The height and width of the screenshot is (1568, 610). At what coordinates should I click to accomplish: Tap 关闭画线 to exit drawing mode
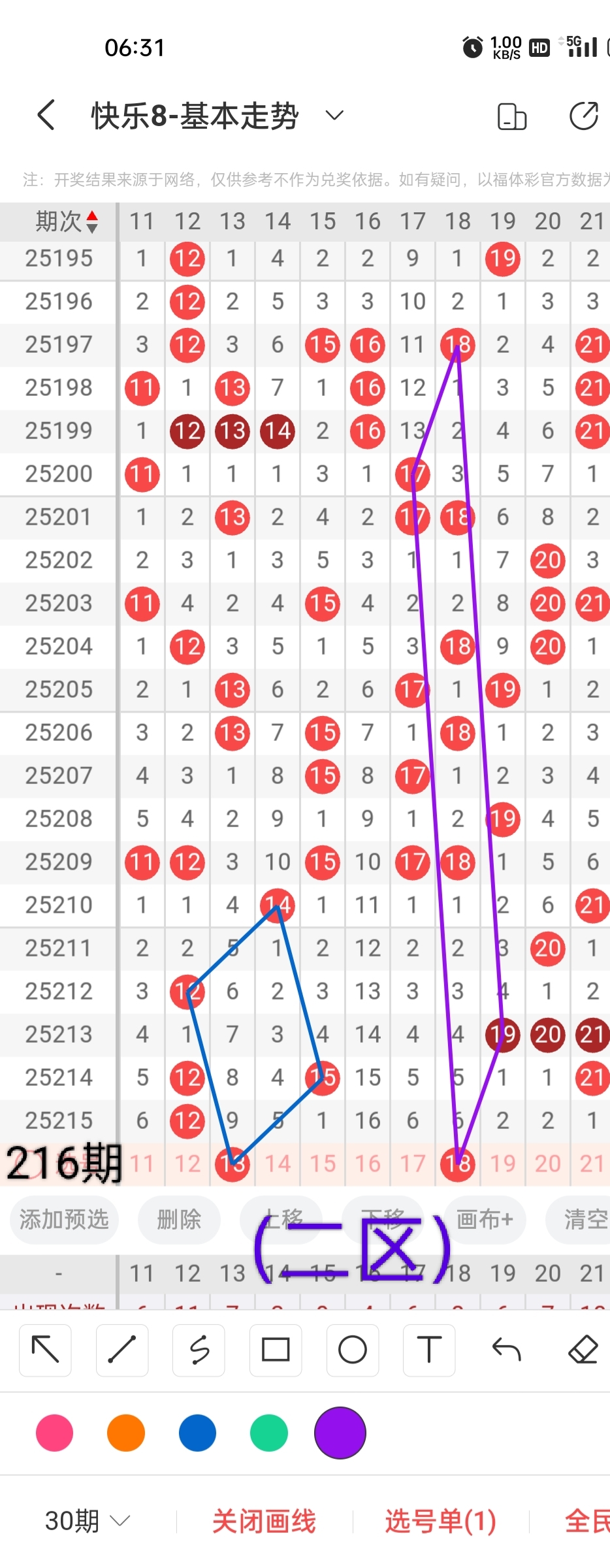click(x=264, y=1521)
